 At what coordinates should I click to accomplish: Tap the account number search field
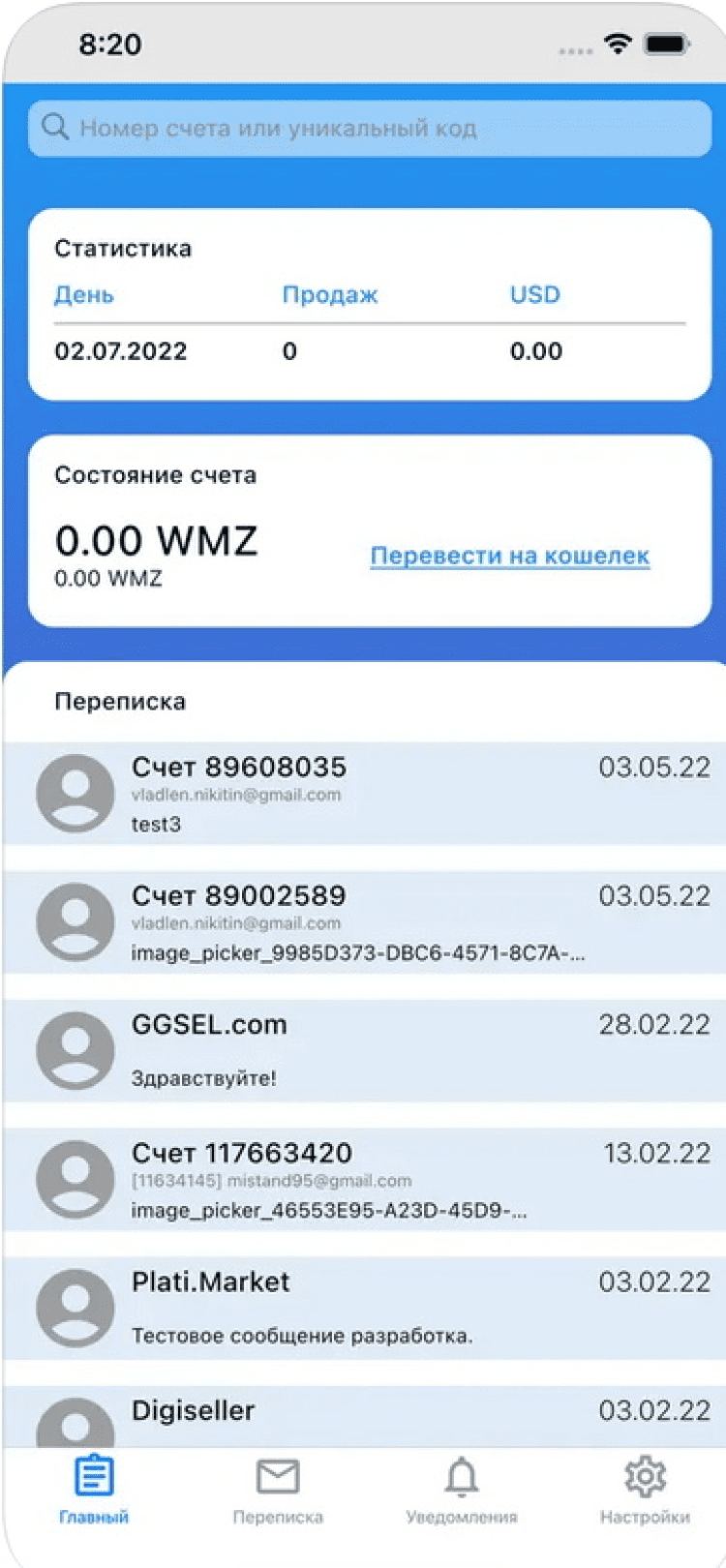(x=368, y=128)
